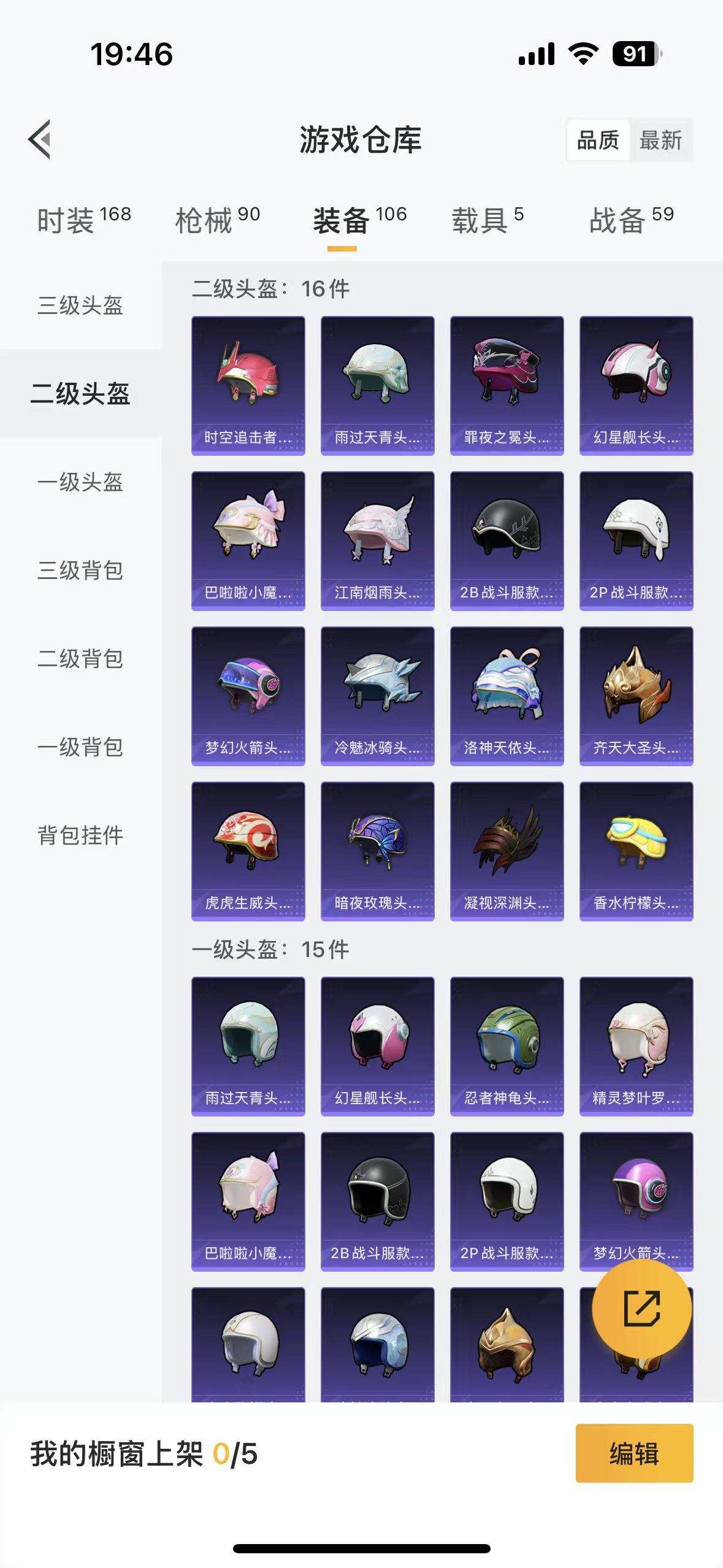Open the 洛神天依 helmet item
This screenshot has width=723, height=1568.
point(507,696)
